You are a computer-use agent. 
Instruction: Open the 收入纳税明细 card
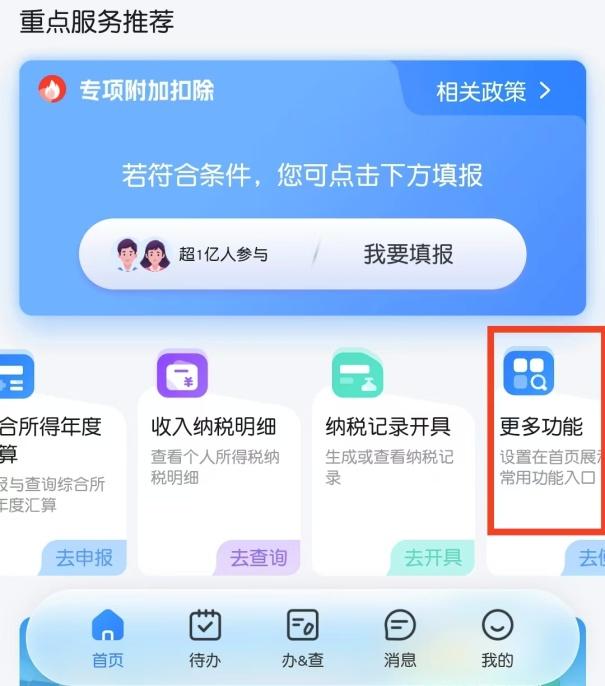(219, 462)
